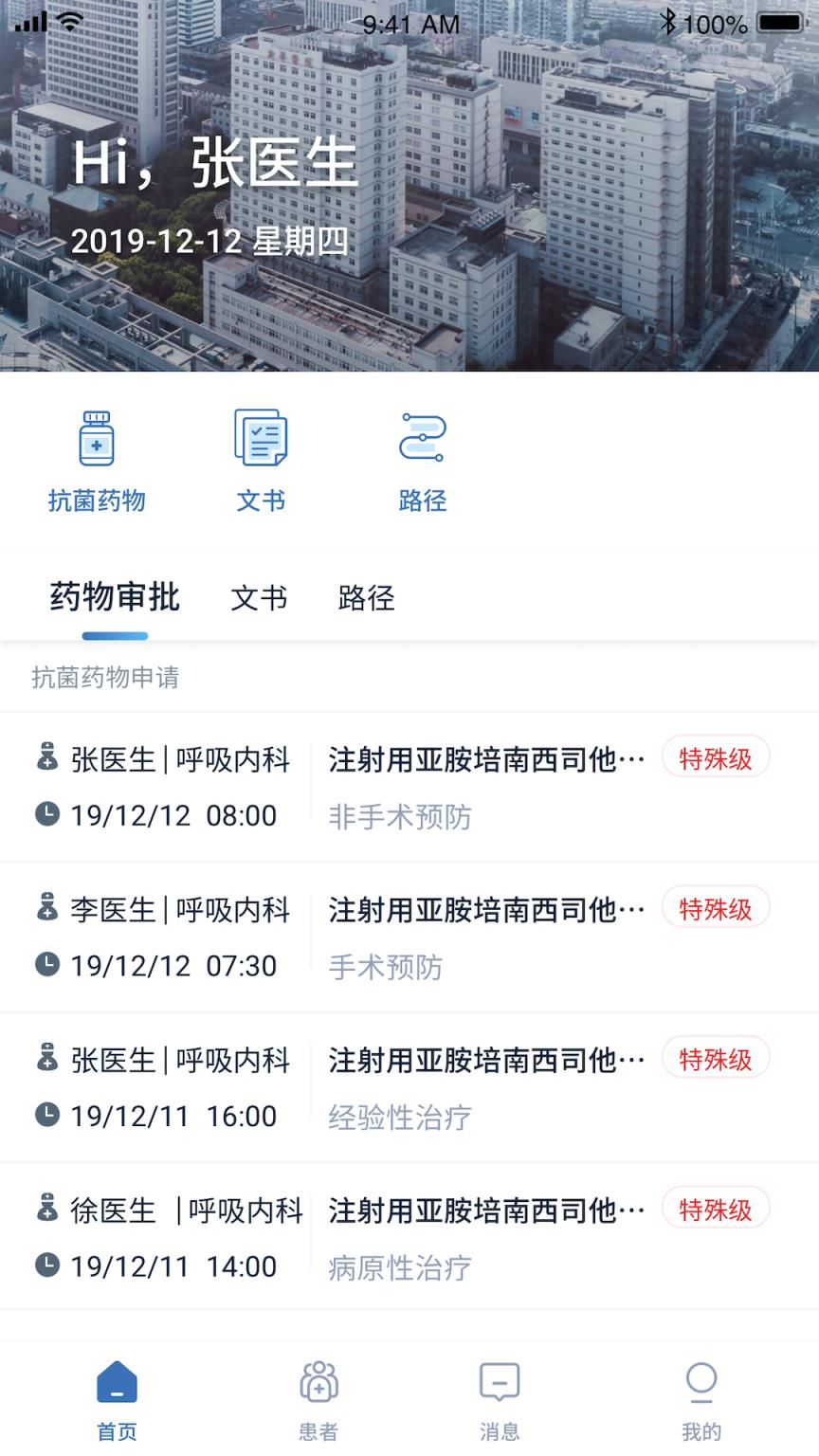Tap the 特殊级 label on 病原性治疗 item
The image size is (819, 1456).
(x=716, y=1209)
